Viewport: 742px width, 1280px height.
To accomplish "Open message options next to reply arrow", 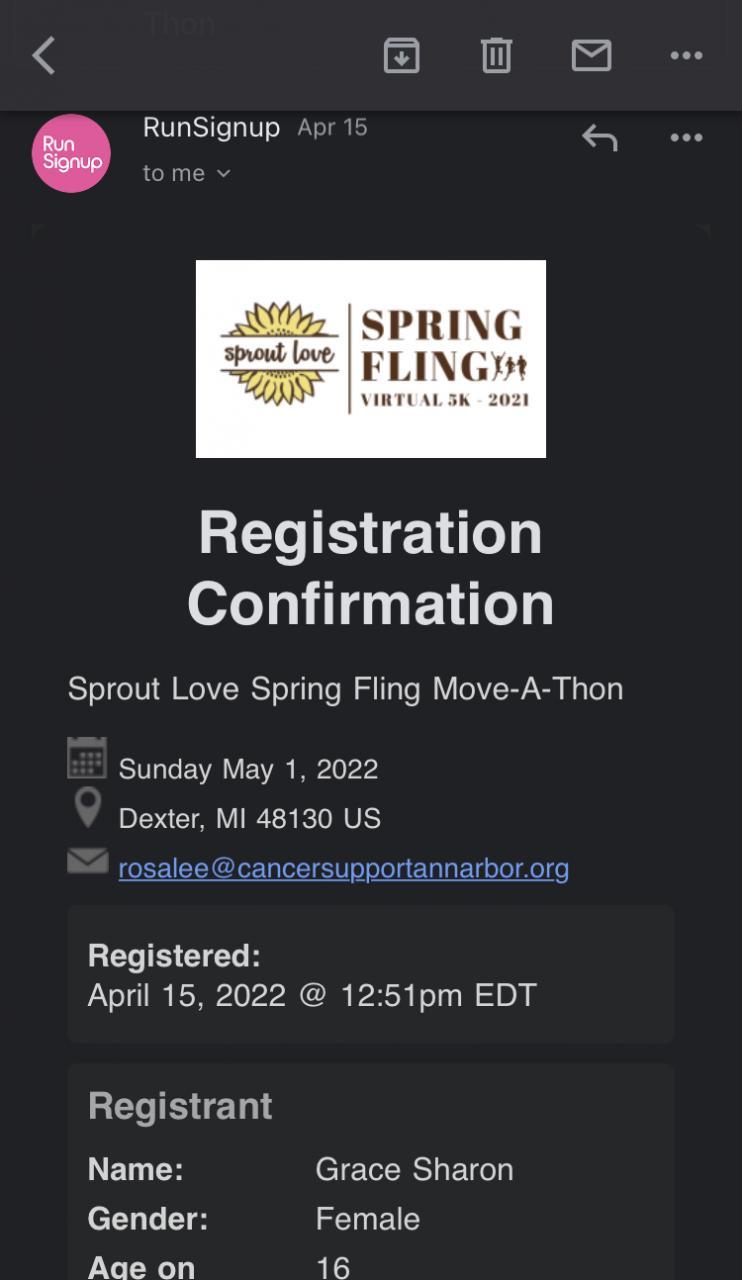I will pyautogui.click(x=686, y=138).
